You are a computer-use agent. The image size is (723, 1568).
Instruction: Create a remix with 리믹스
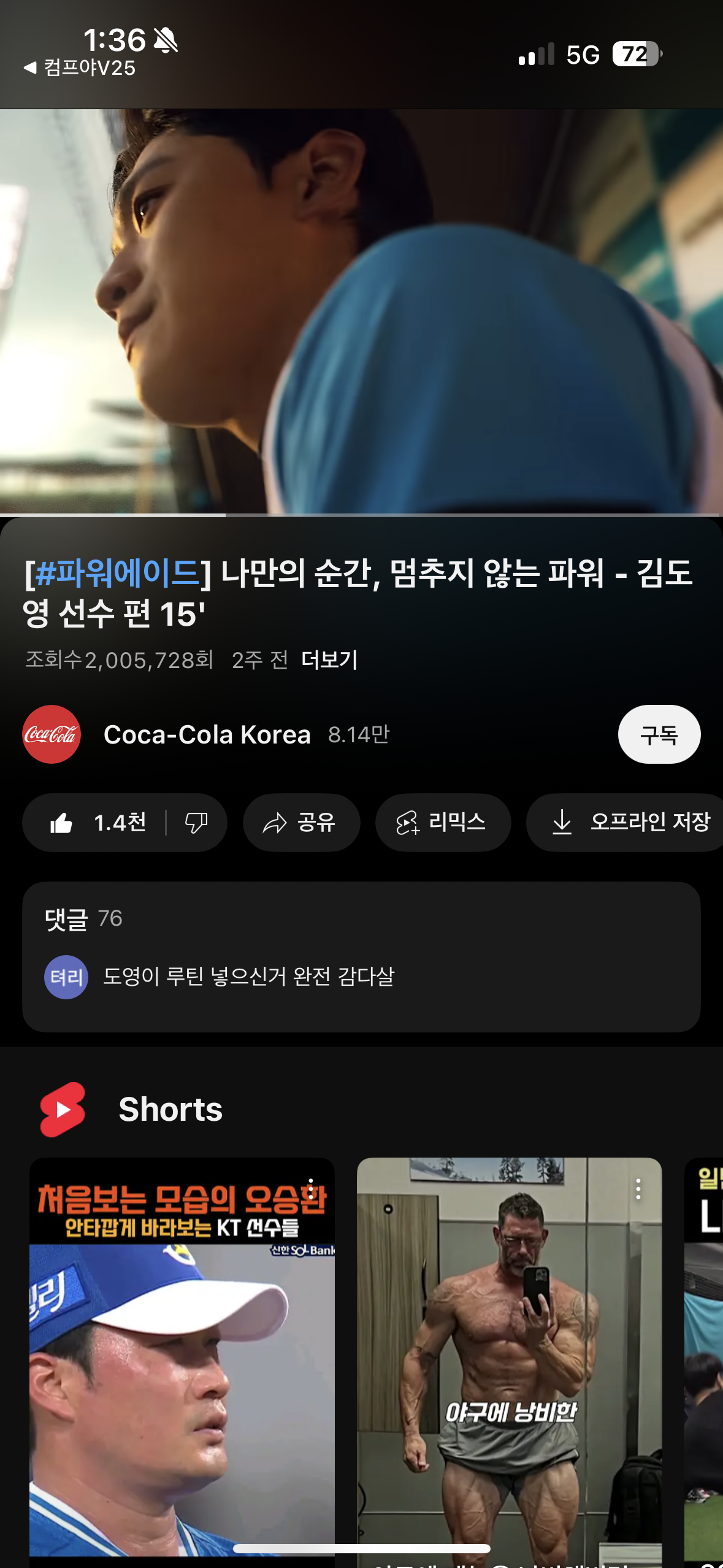click(x=442, y=823)
